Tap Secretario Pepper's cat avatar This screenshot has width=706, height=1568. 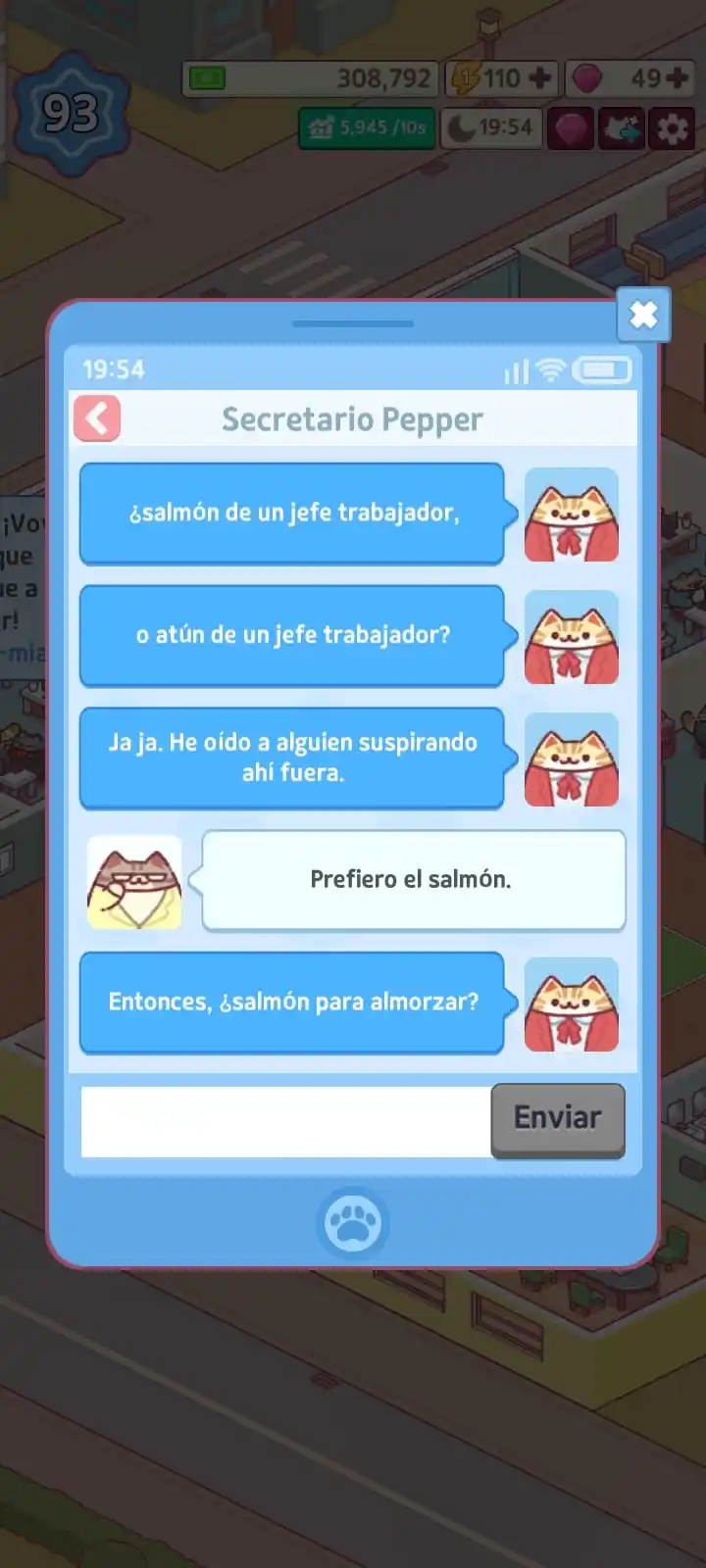pyautogui.click(x=572, y=514)
